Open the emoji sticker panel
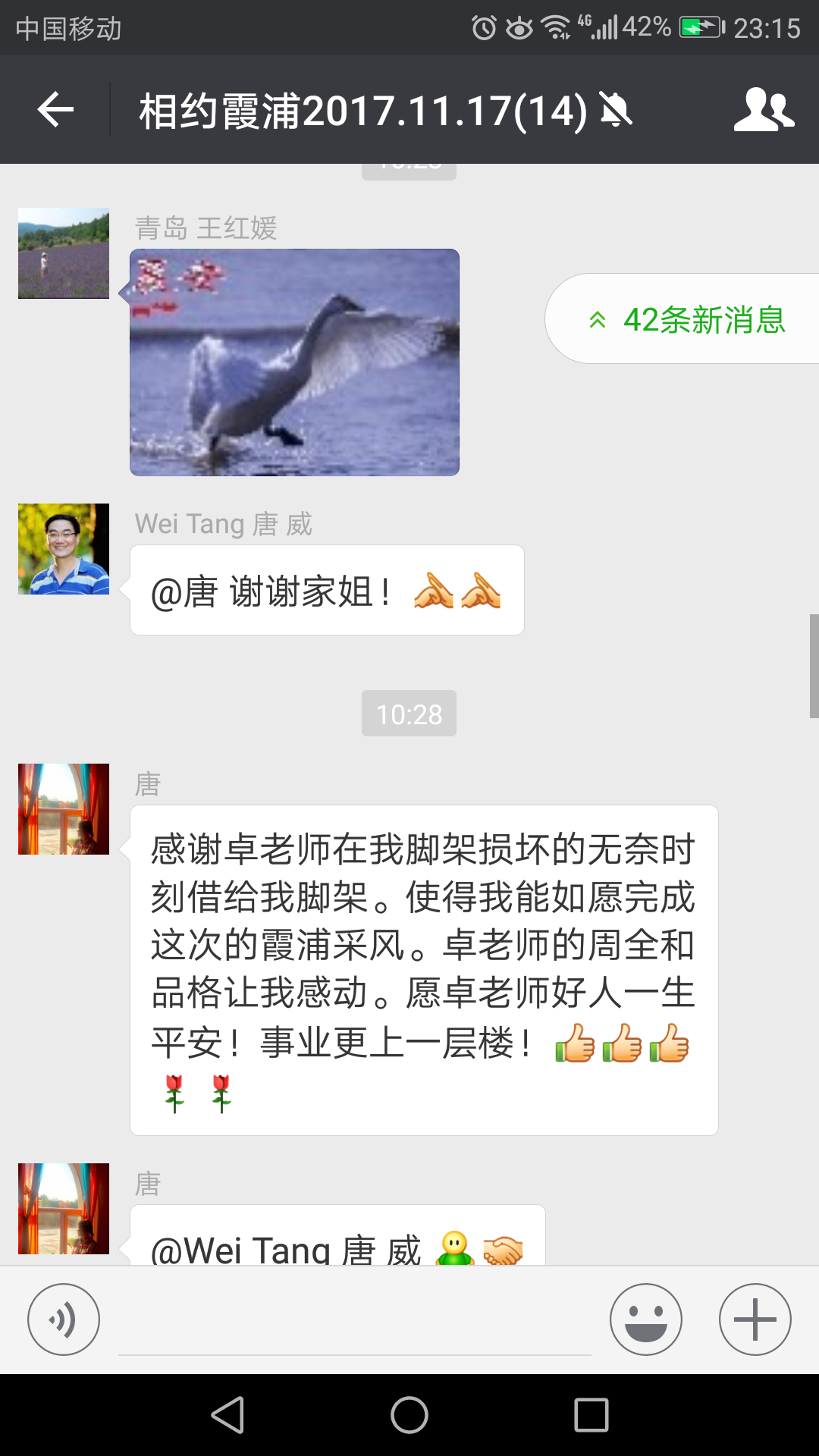Image resolution: width=819 pixels, height=1456 pixels. [645, 1319]
